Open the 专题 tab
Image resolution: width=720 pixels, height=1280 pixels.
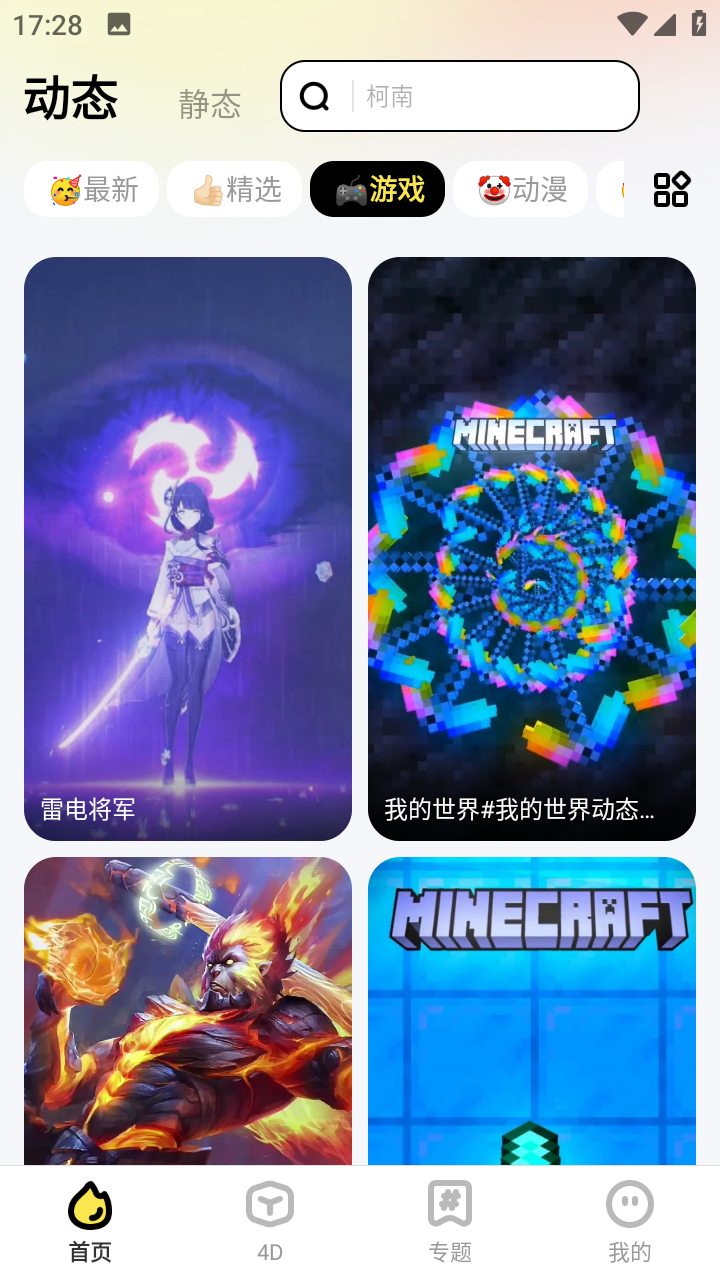coord(450,1222)
